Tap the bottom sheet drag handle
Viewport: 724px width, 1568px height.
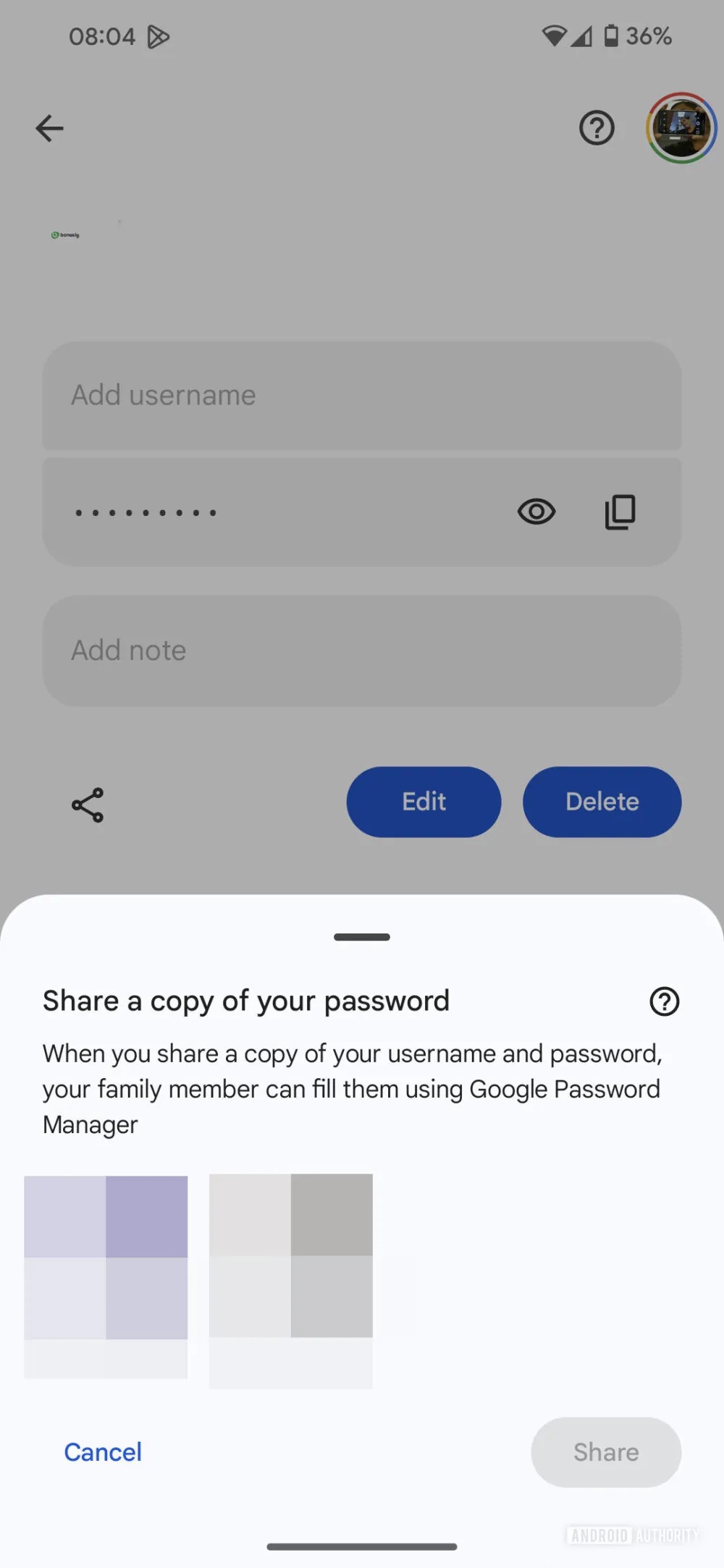[x=362, y=937]
